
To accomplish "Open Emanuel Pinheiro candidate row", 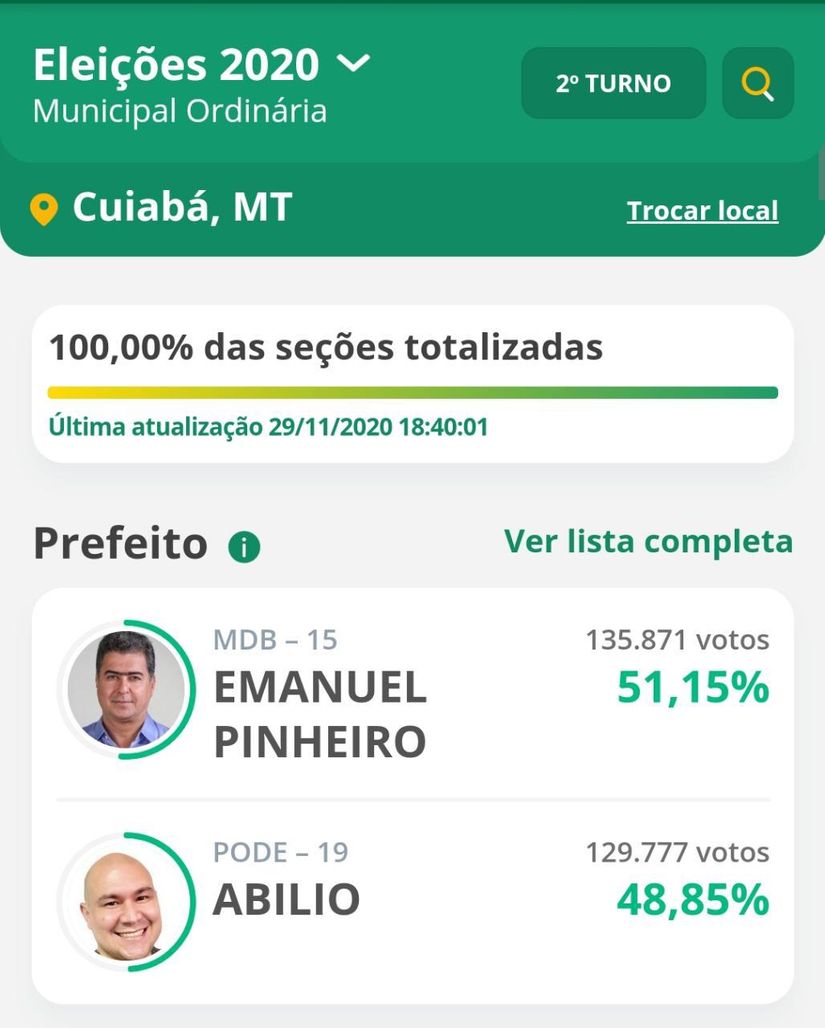I will coord(413,690).
